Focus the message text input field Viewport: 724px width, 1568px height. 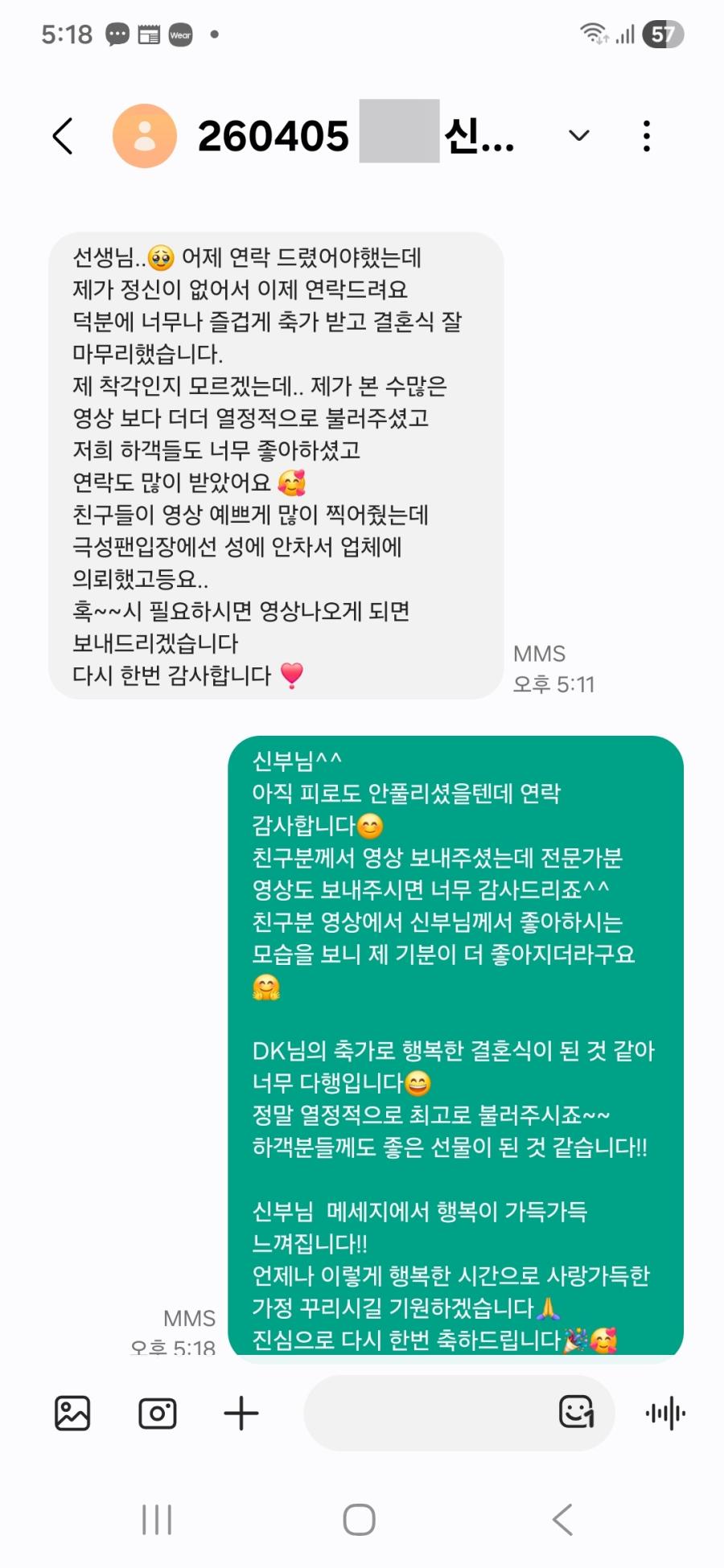(426, 1413)
